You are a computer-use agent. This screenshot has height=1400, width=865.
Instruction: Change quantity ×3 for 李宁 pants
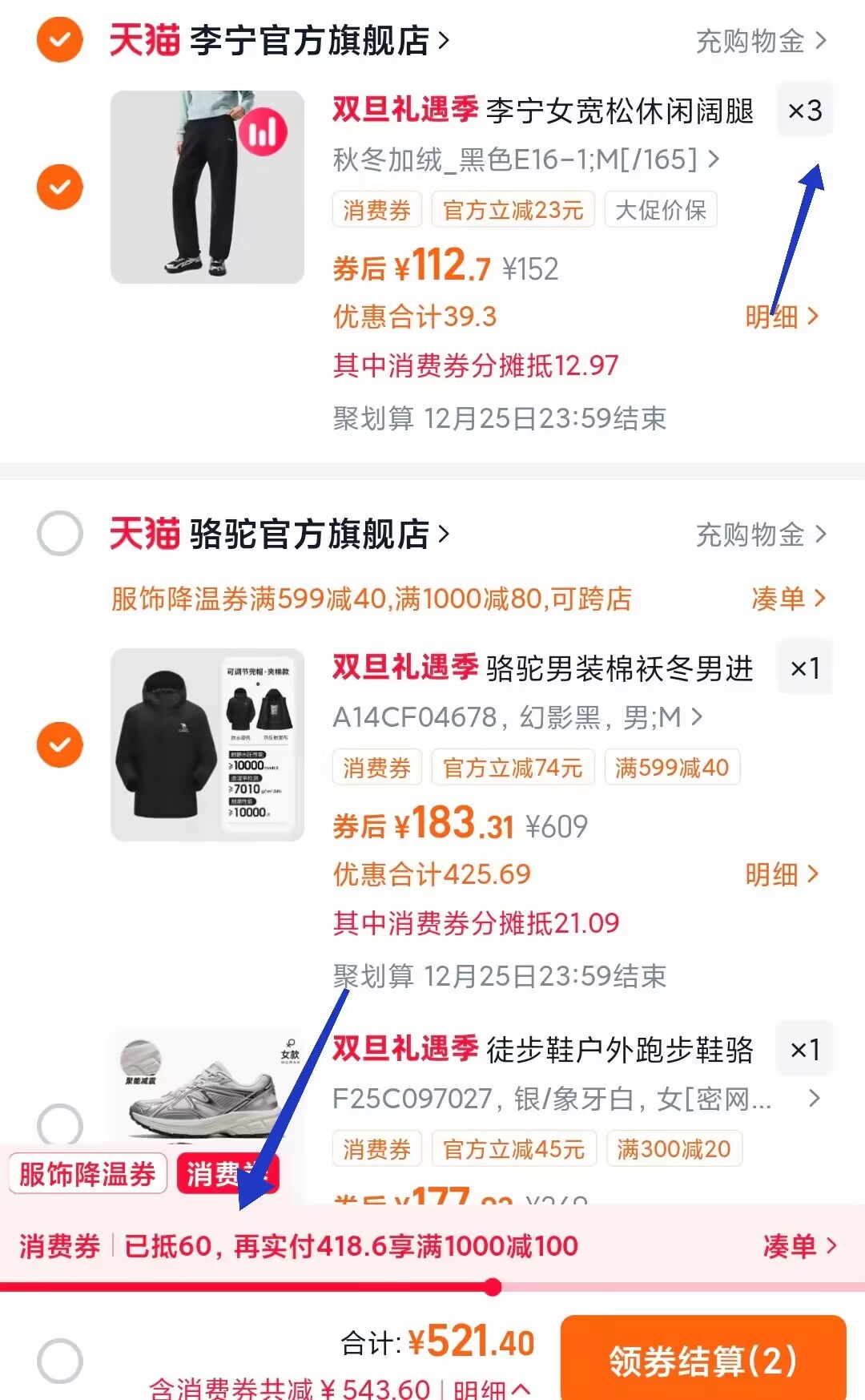(804, 111)
